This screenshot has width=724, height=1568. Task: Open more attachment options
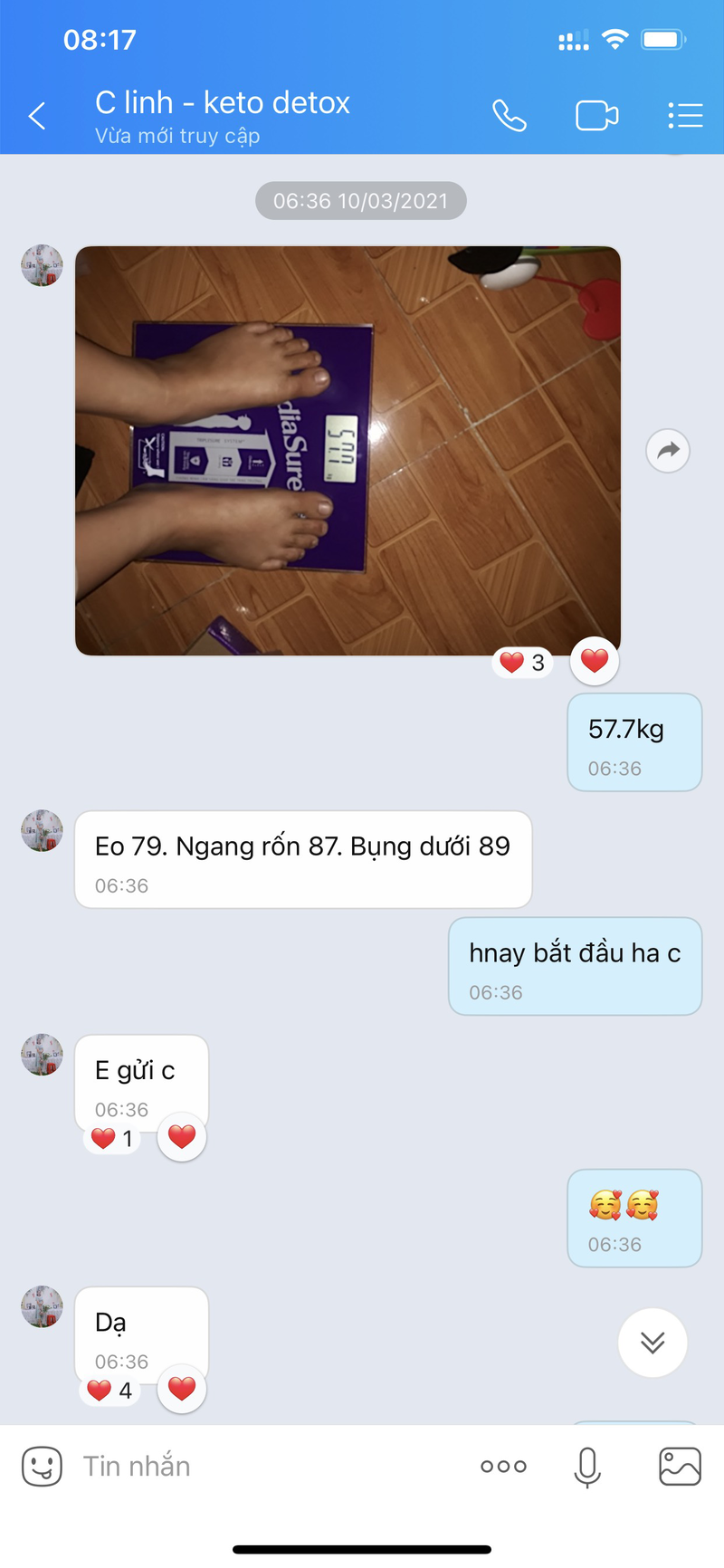click(x=503, y=1466)
